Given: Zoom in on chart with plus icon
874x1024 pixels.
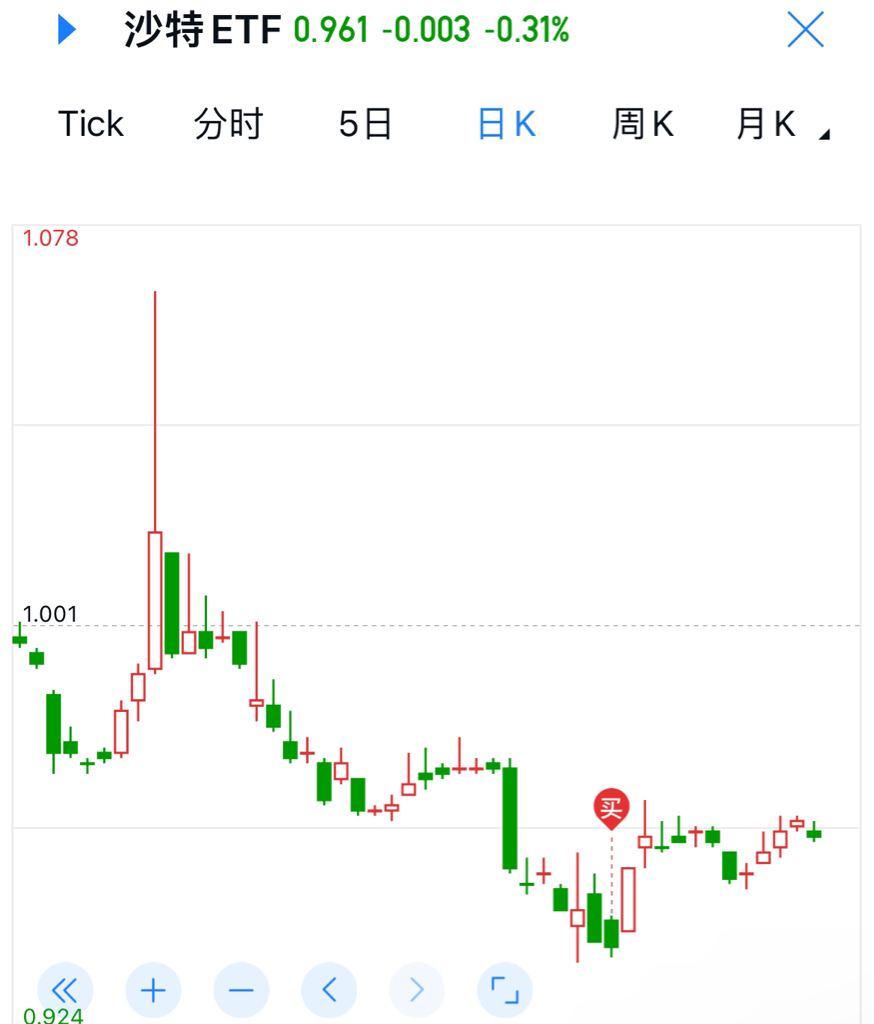Looking at the screenshot, I should [x=153, y=990].
